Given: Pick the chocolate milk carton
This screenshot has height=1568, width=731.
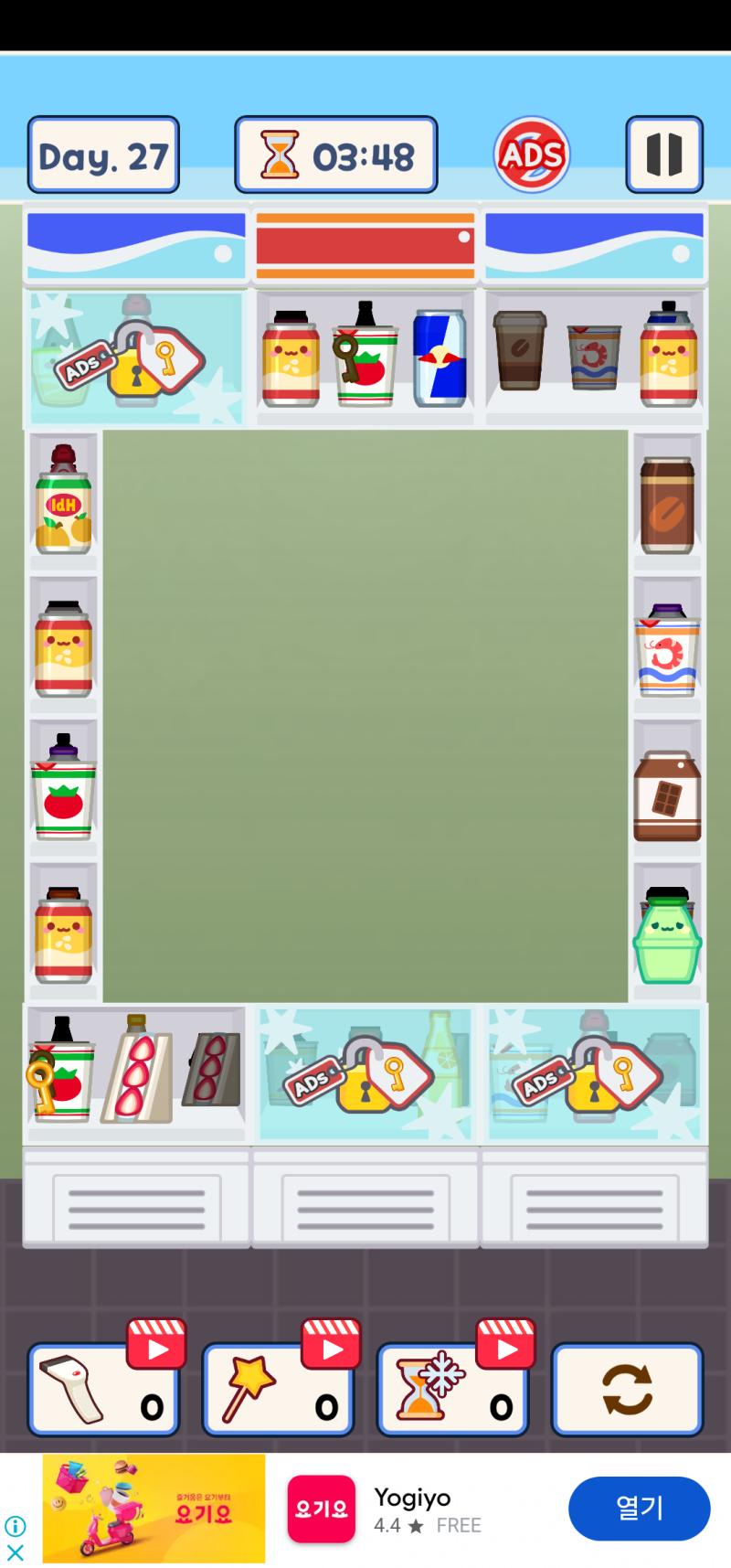Looking at the screenshot, I should [667, 796].
